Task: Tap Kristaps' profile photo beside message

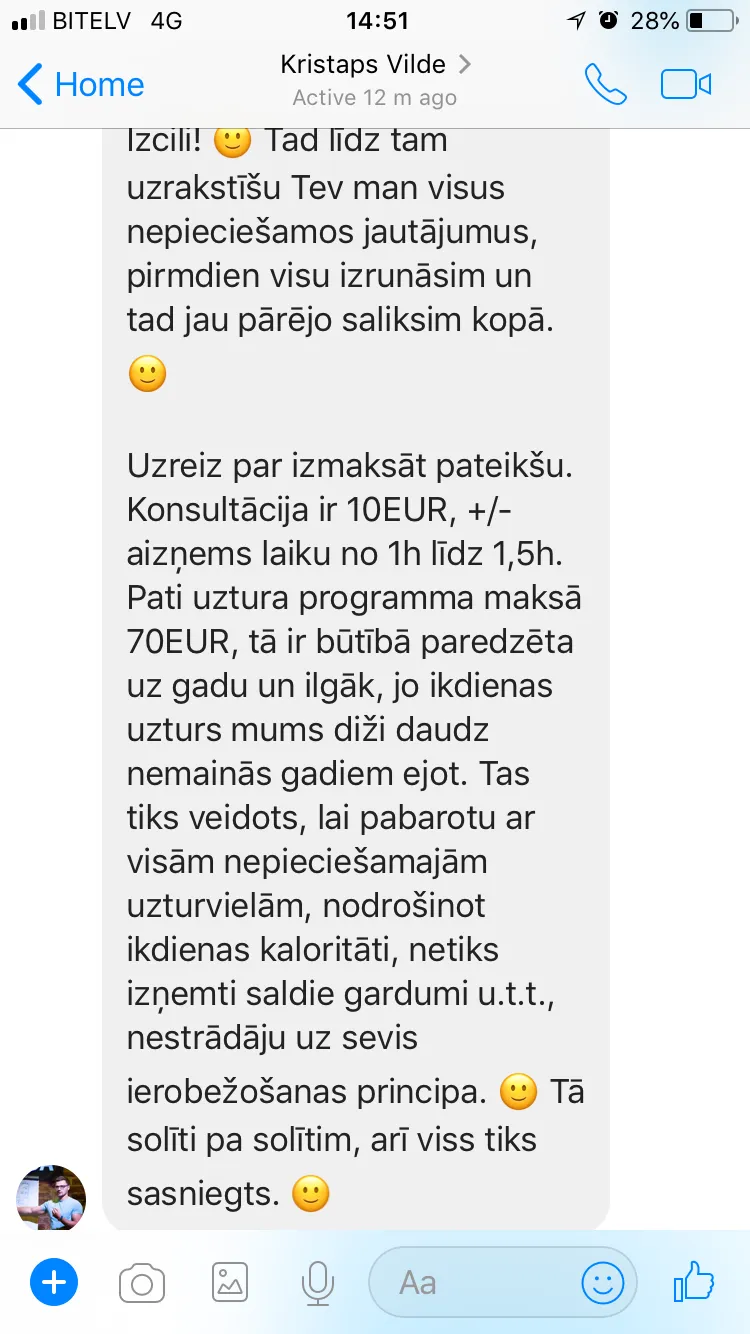Action: (51, 1198)
